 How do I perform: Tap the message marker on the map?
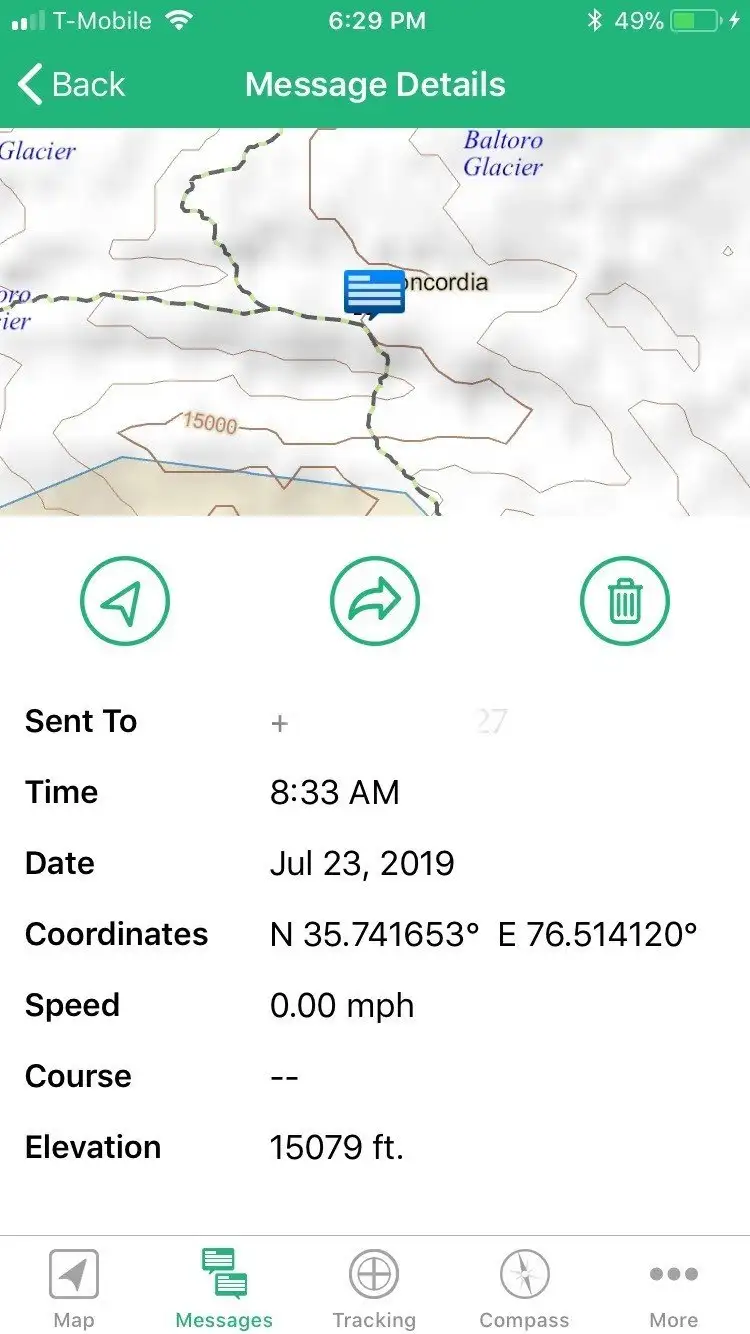pyautogui.click(x=374, y=291)
